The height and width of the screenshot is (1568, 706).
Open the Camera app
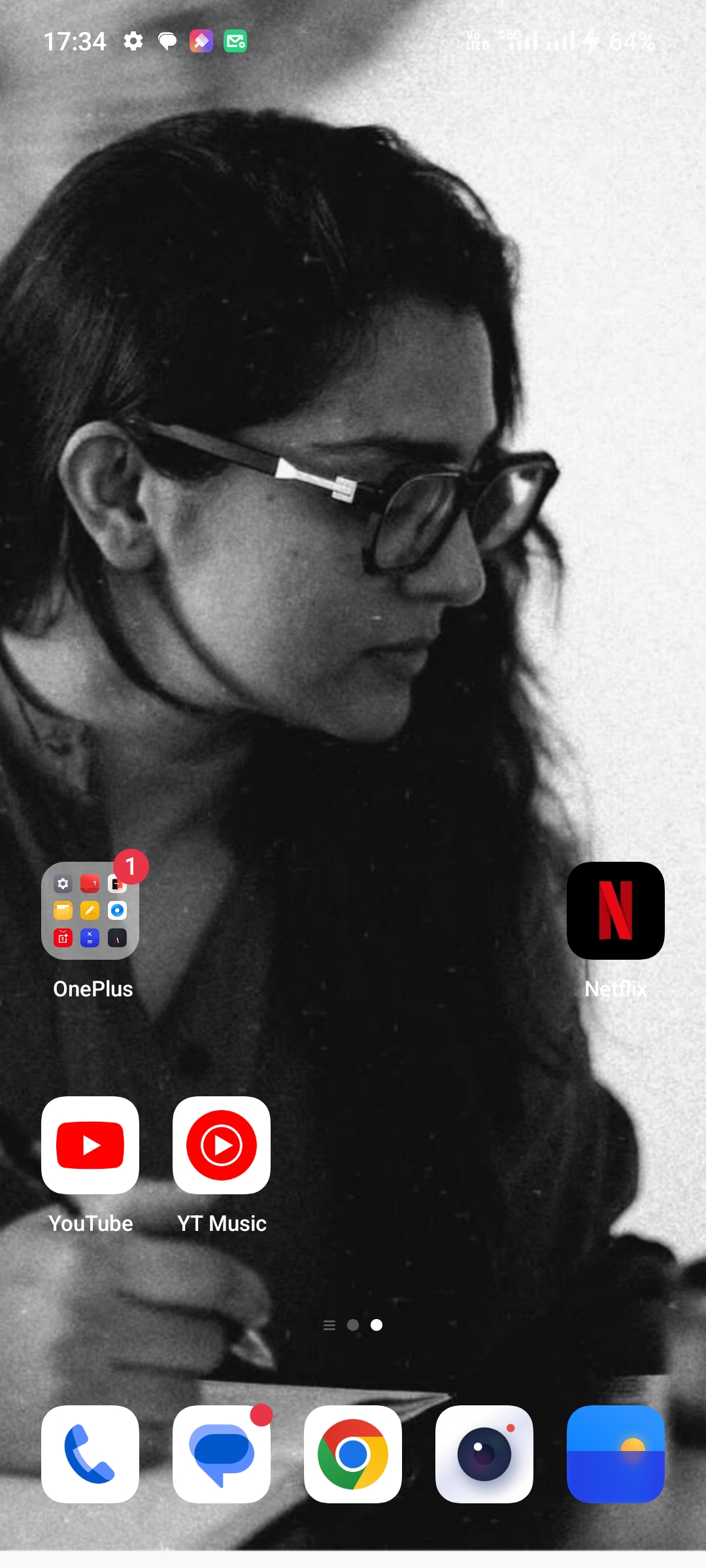484,1454
